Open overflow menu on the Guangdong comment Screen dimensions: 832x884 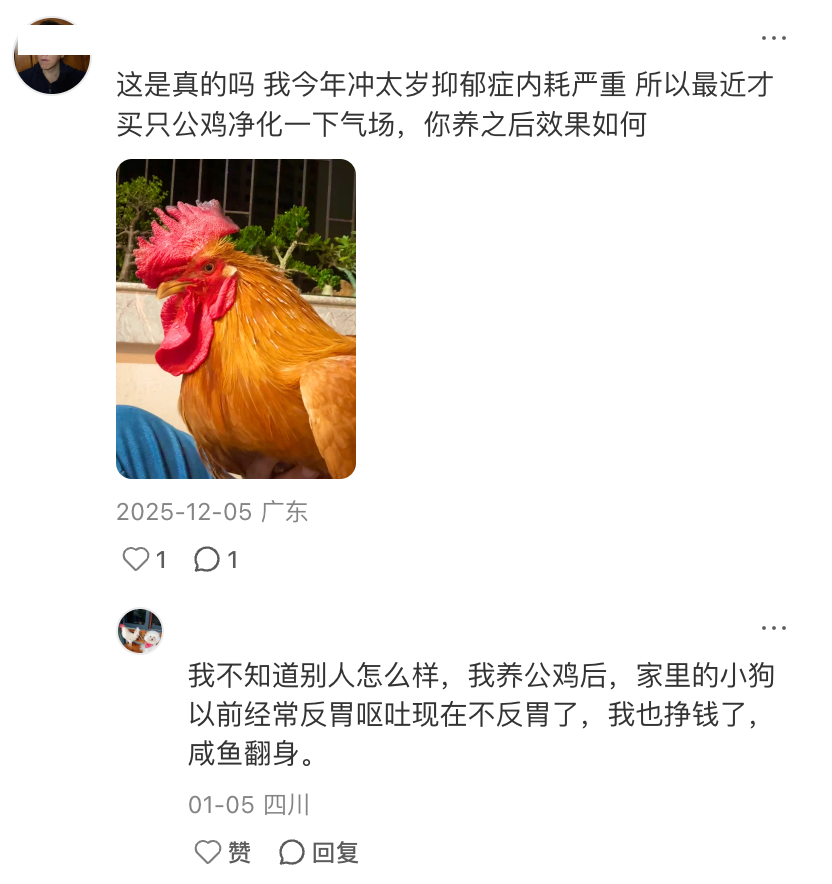click(x=773, y=38)
